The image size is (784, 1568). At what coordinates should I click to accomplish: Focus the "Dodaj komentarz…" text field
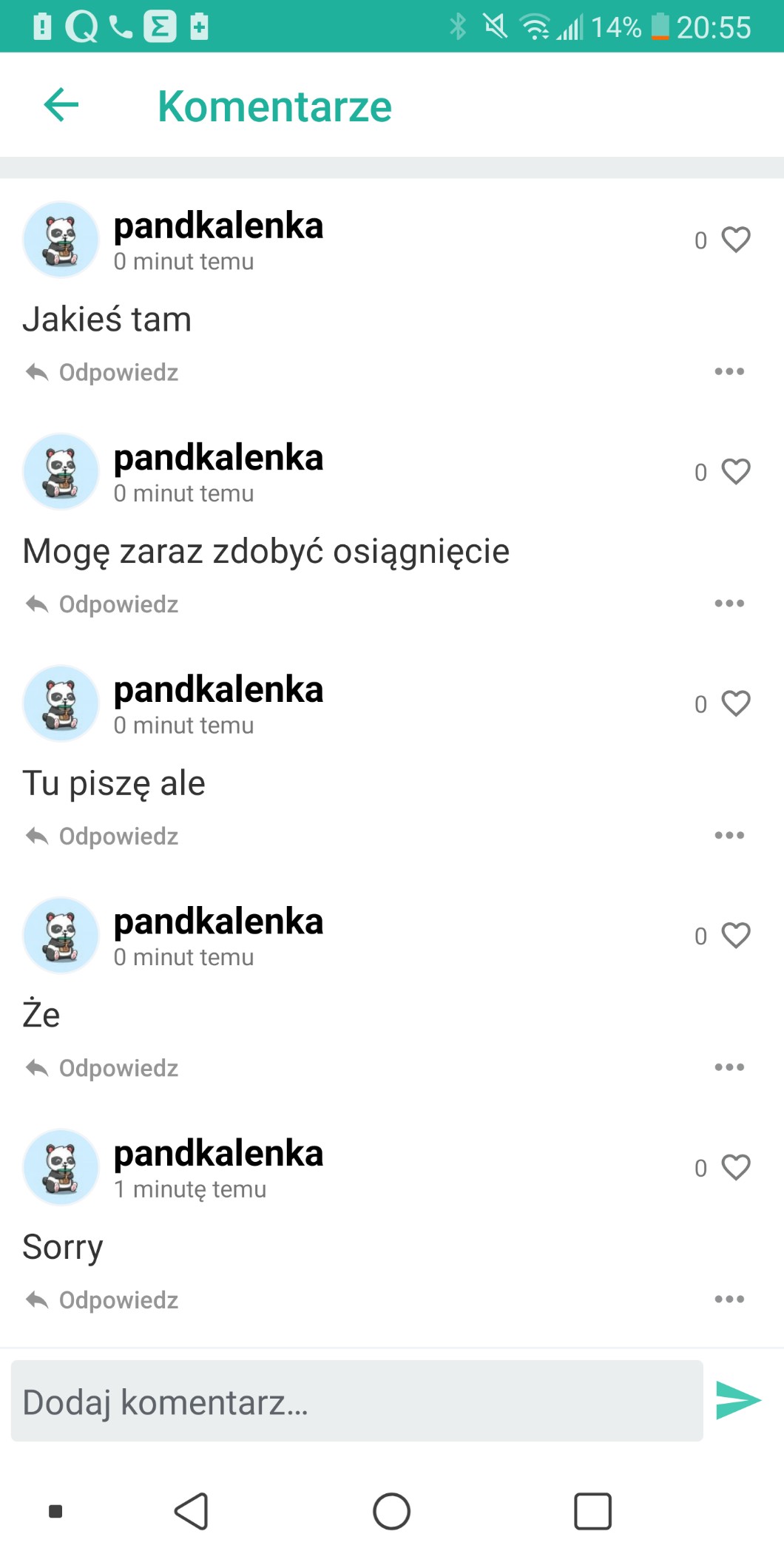coord(356,1401)
